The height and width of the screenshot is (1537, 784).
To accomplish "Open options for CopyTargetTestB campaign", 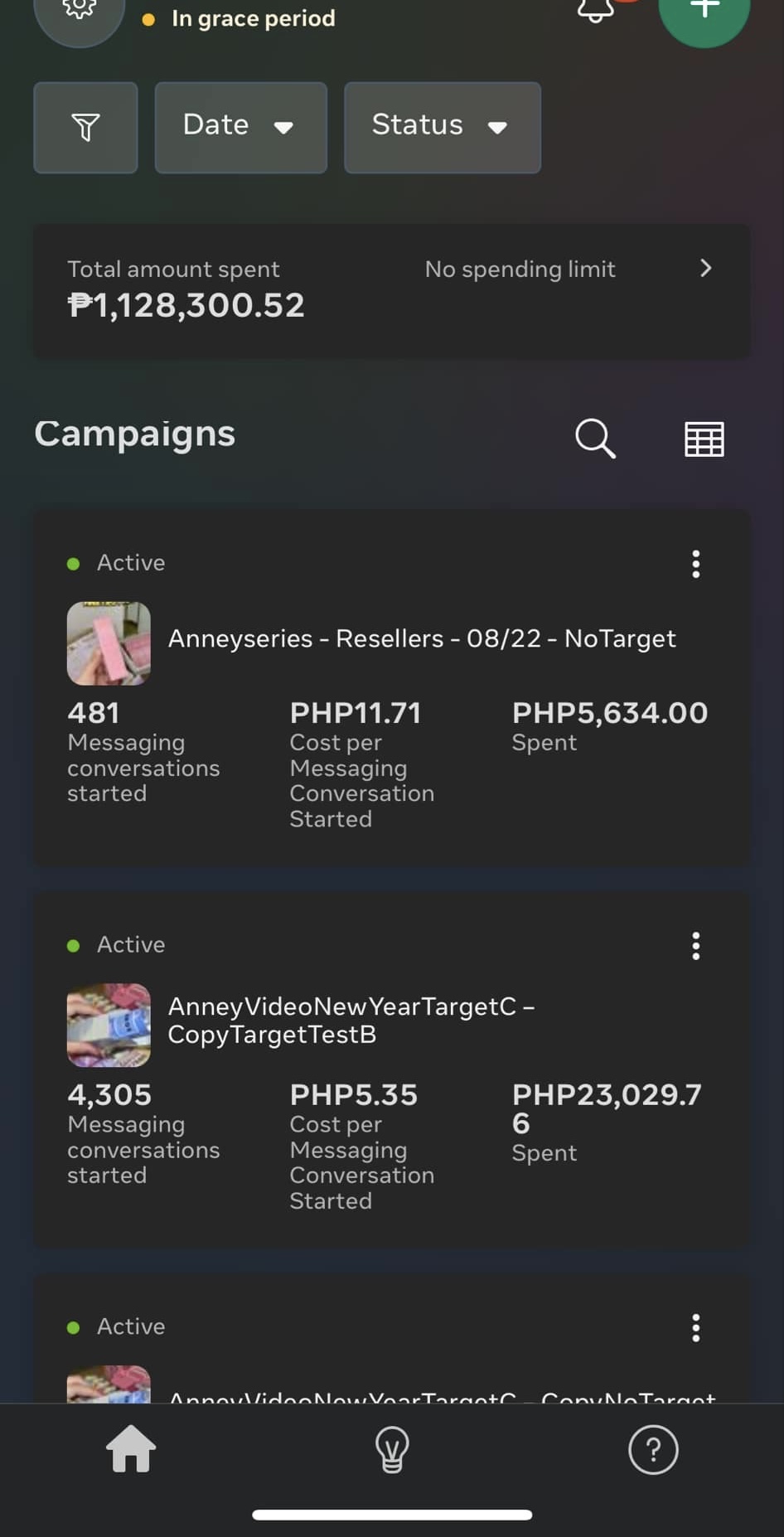I will point(695,945).
